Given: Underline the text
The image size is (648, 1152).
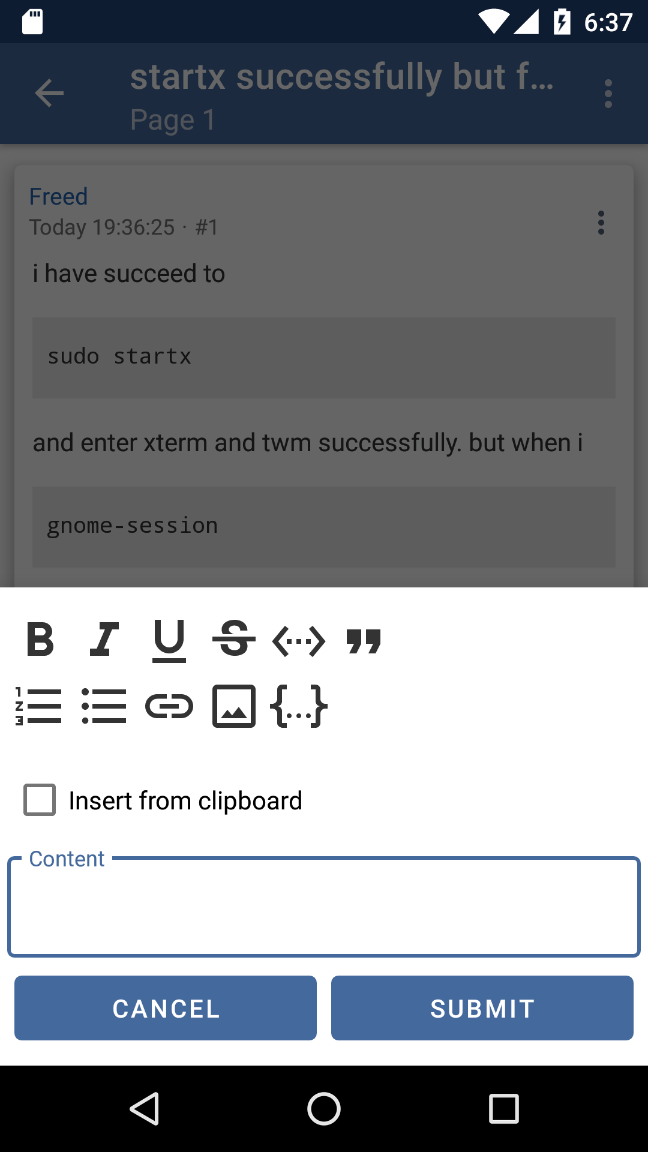Looking at the screenshot, I should click(x=169, y=640).
